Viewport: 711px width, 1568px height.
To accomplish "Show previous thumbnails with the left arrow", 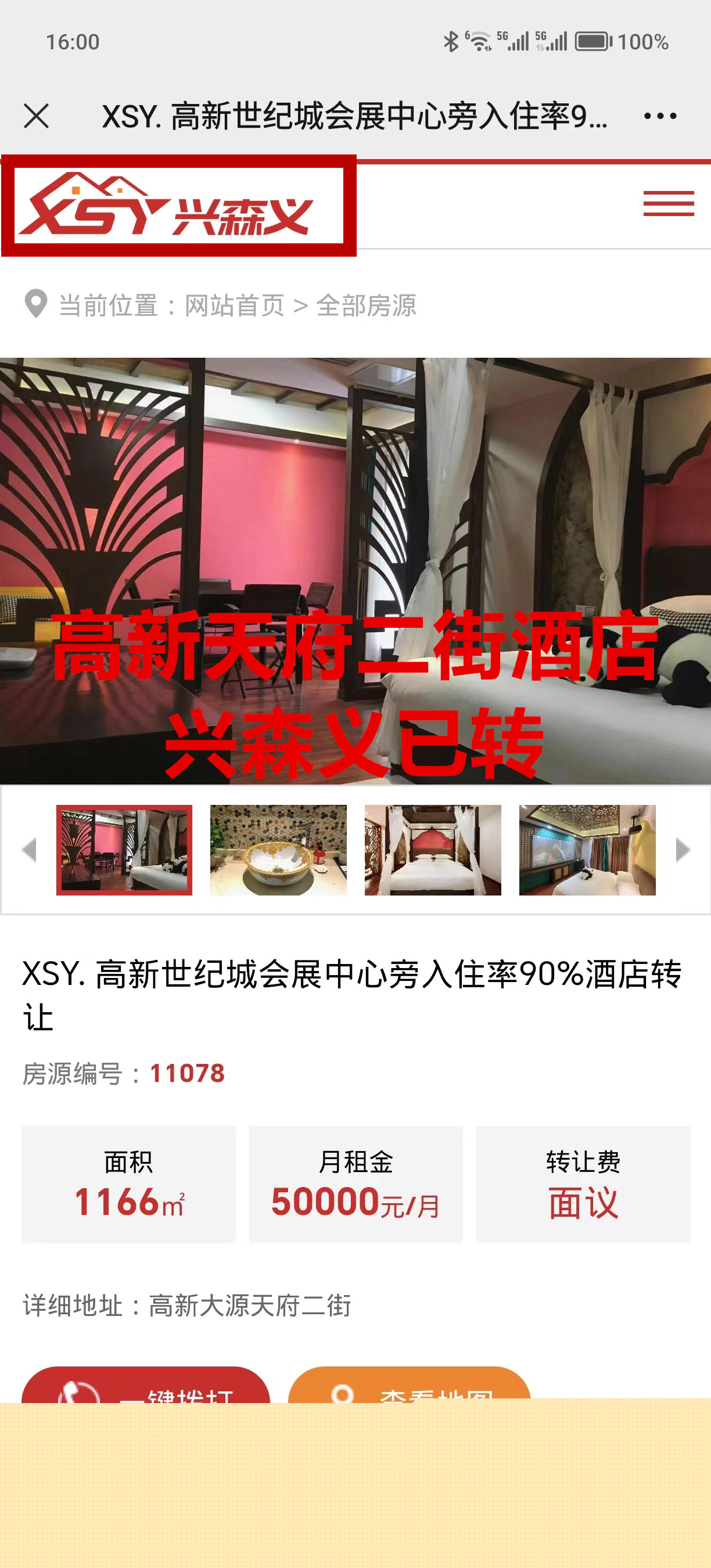I will 28,850.
